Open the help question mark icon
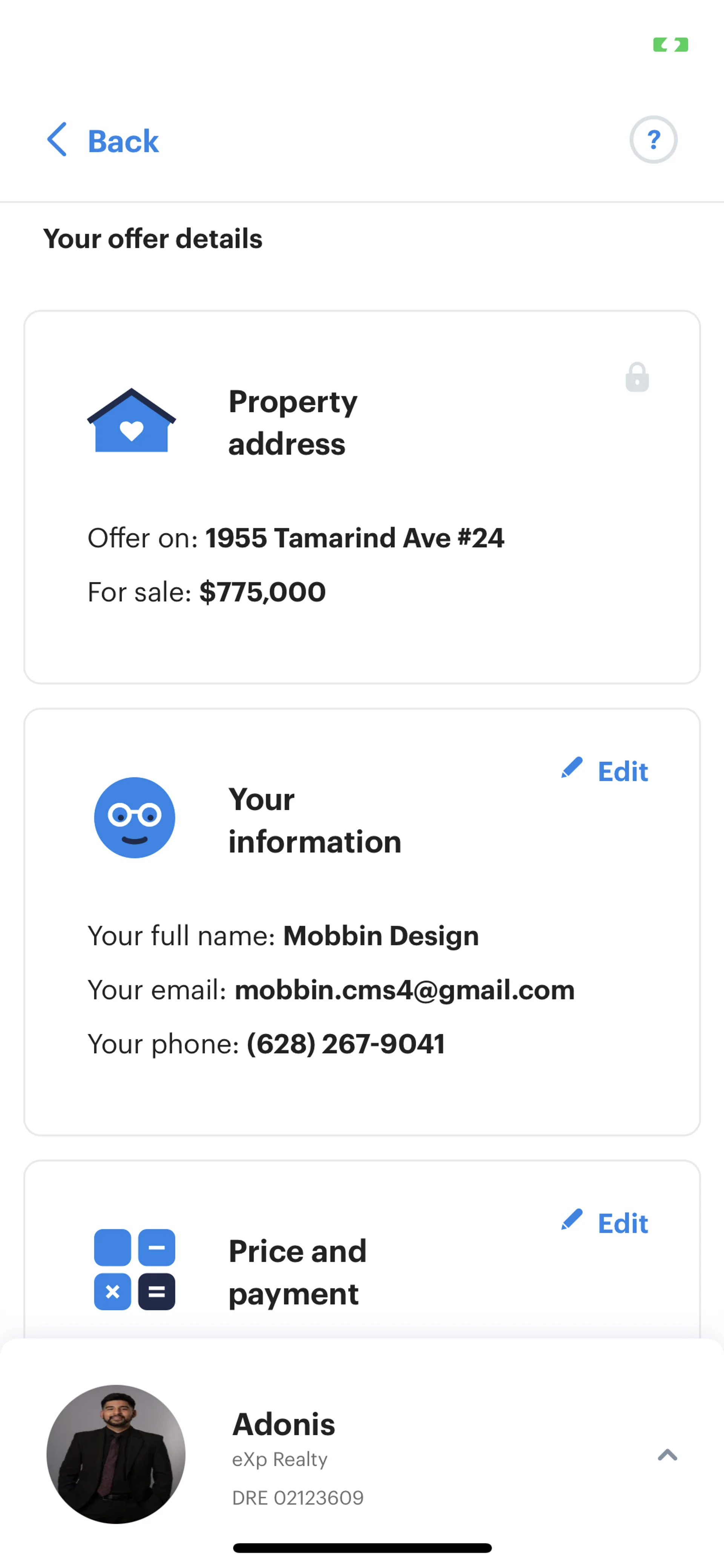The image size is (724, 1568). [x=653, y=140]
